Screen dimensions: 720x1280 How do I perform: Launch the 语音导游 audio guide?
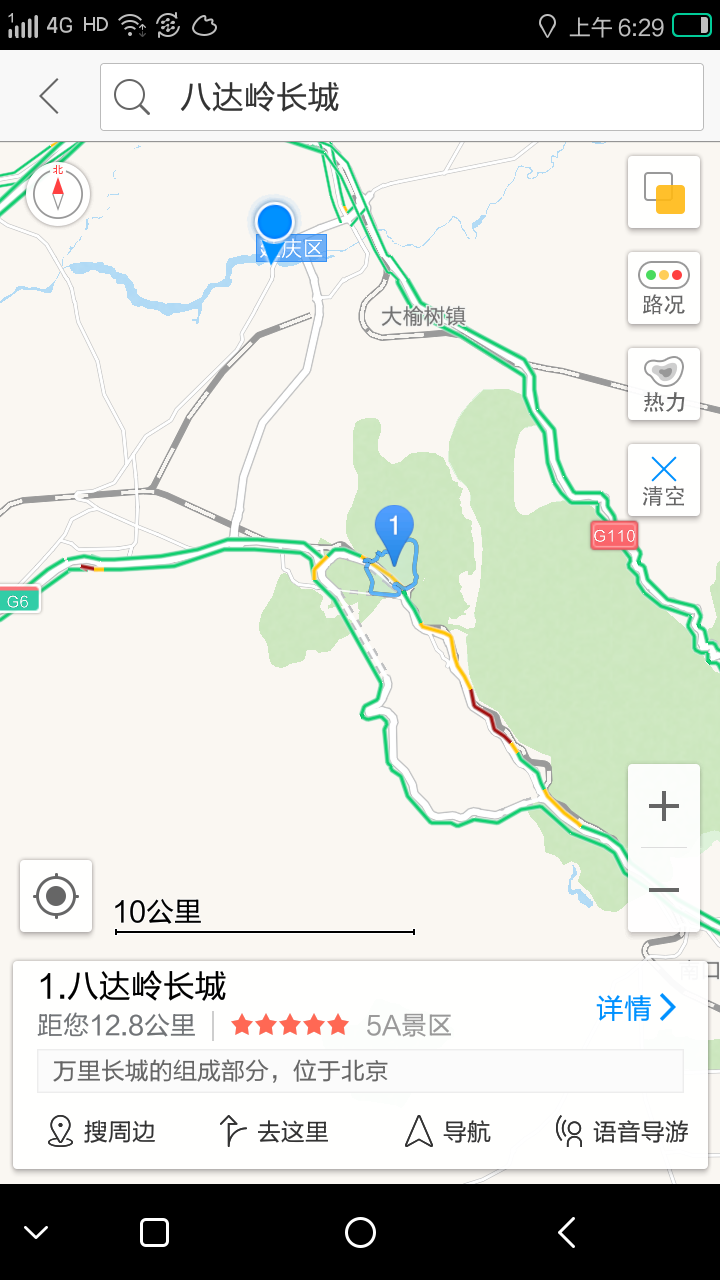(622, 1132)
